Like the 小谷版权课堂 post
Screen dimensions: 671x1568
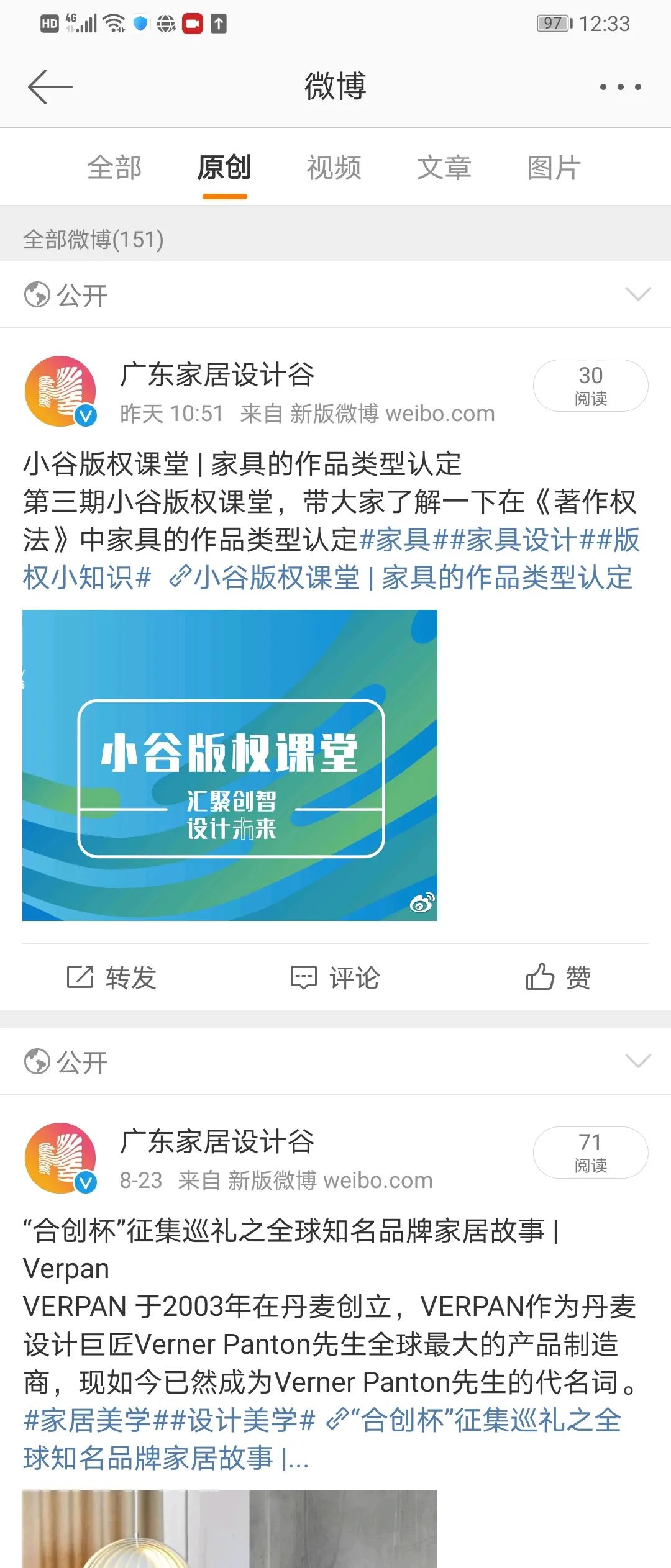point(558,977)
